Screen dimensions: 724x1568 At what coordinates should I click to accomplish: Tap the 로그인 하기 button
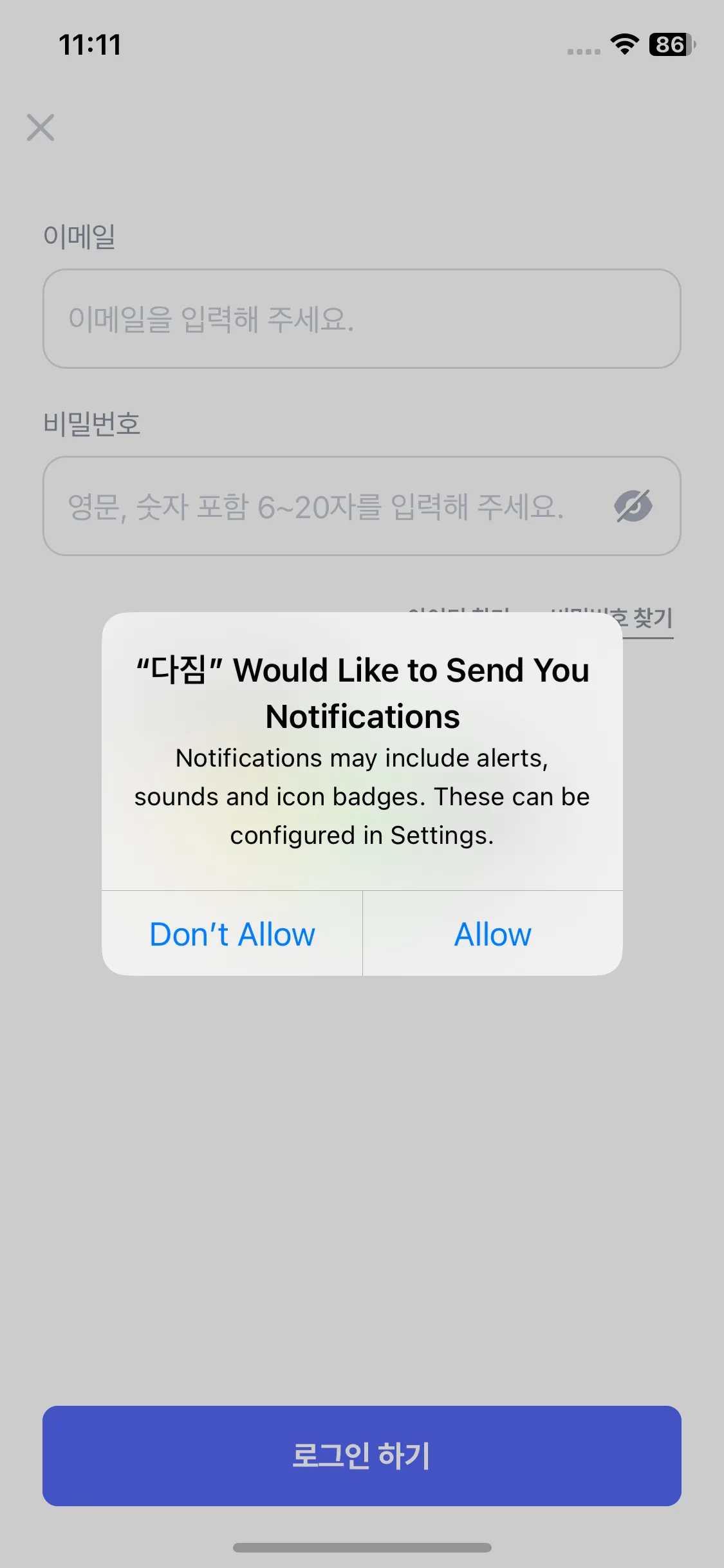pos(362,1455)
